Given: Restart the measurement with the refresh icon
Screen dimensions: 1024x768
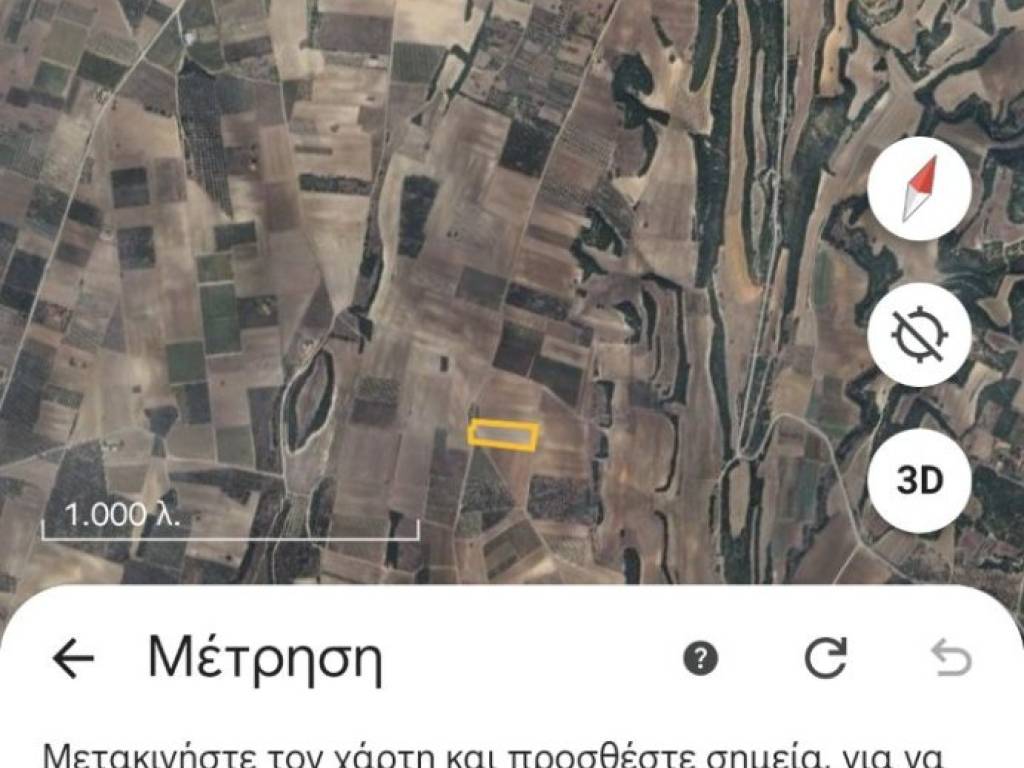Looking at the screenshot, I should pos(826,658).
